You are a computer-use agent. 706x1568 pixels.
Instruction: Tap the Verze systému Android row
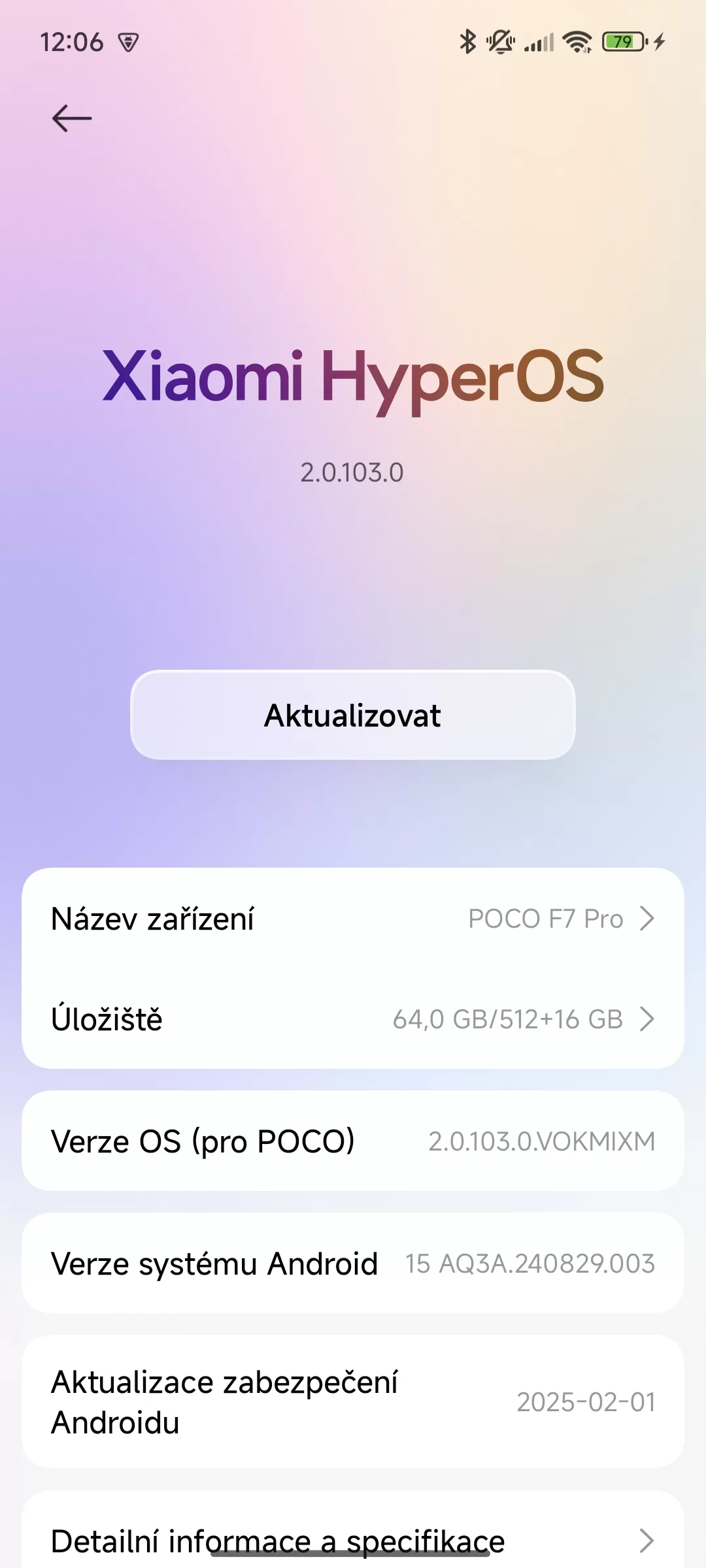(353, 1264)
